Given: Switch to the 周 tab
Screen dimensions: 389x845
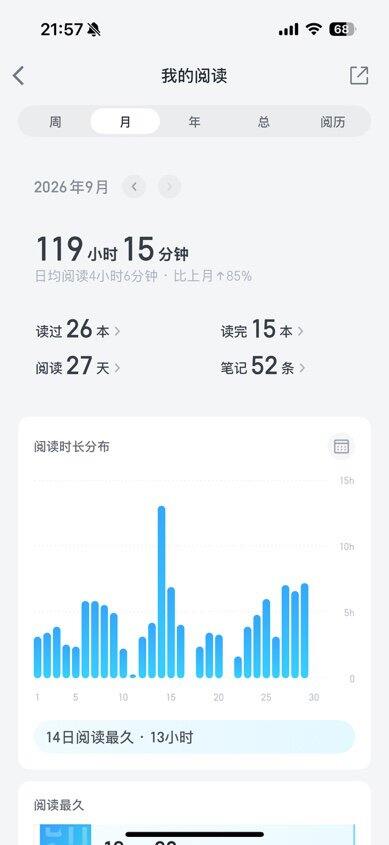Looking at the screenshot, I should pyautogui.click(x=55, y=121).
